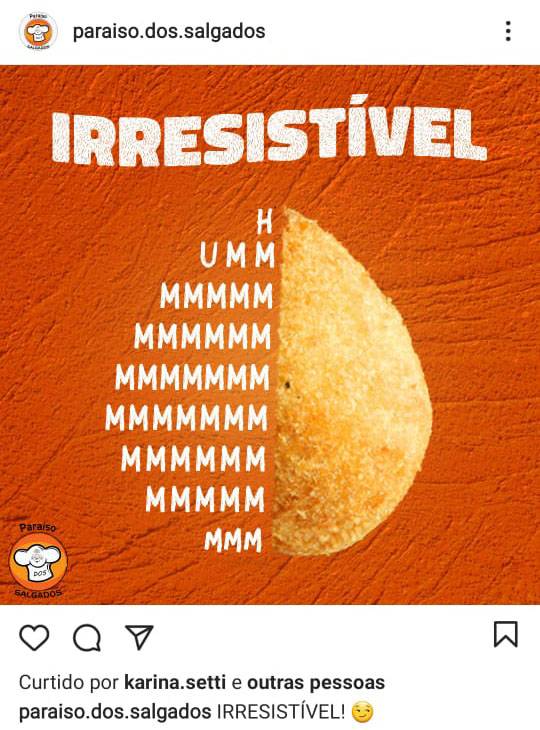540x730 pixels.
Task: Open paraiso.dos.salgados username in the header
Action: (x=169, y=32)
